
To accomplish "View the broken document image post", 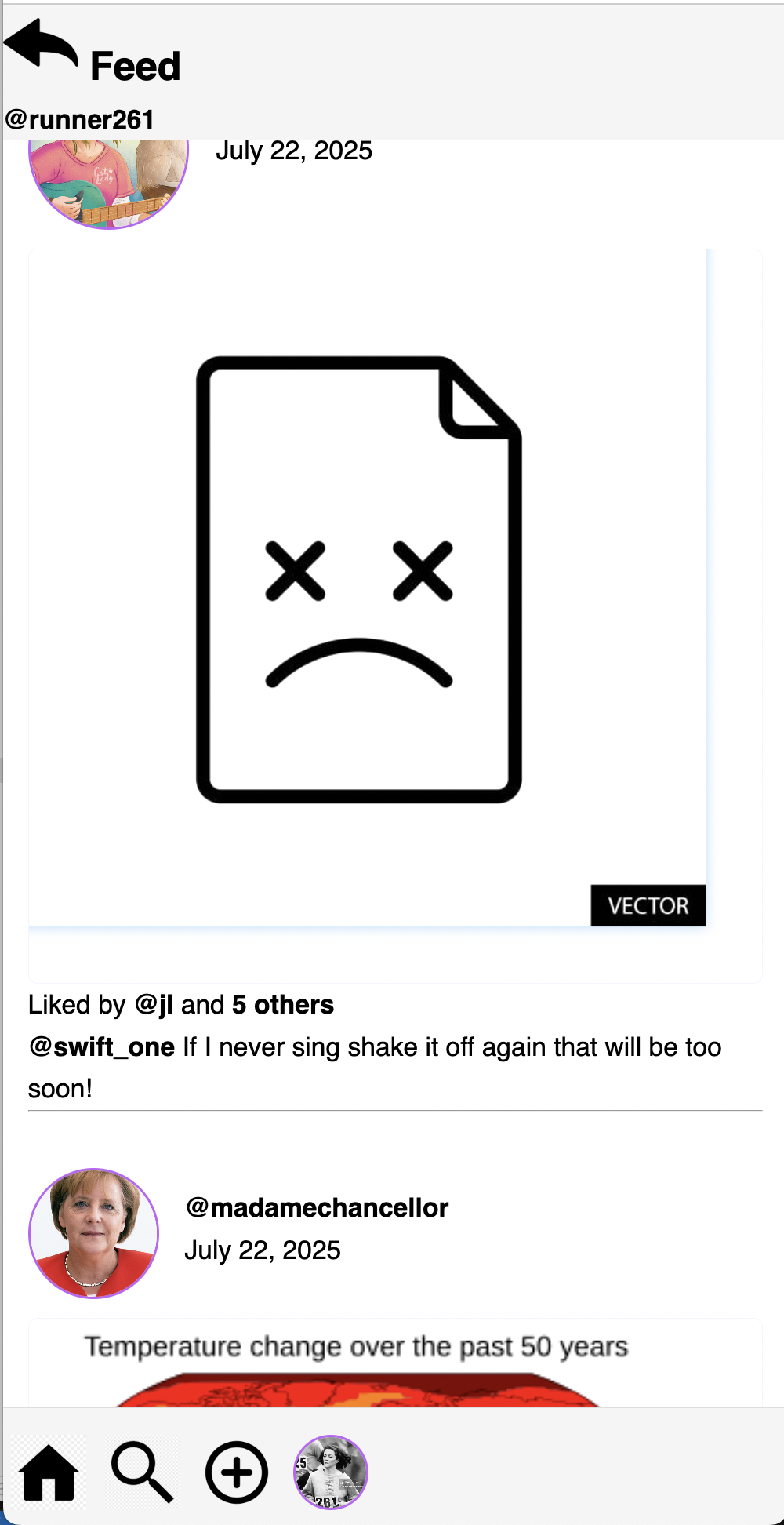I will [x=367, y=588].
